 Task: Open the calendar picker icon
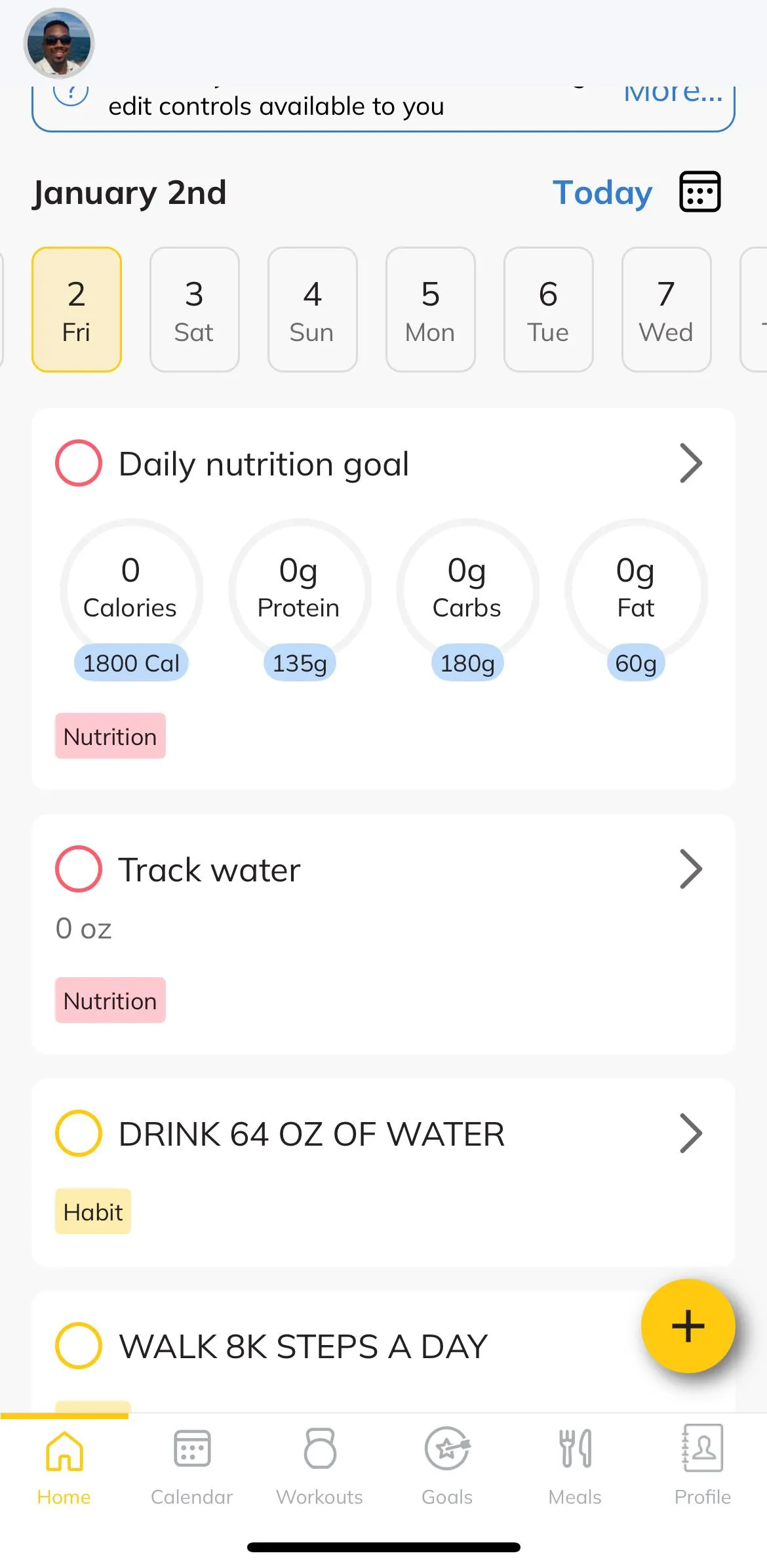coord(699,192)
